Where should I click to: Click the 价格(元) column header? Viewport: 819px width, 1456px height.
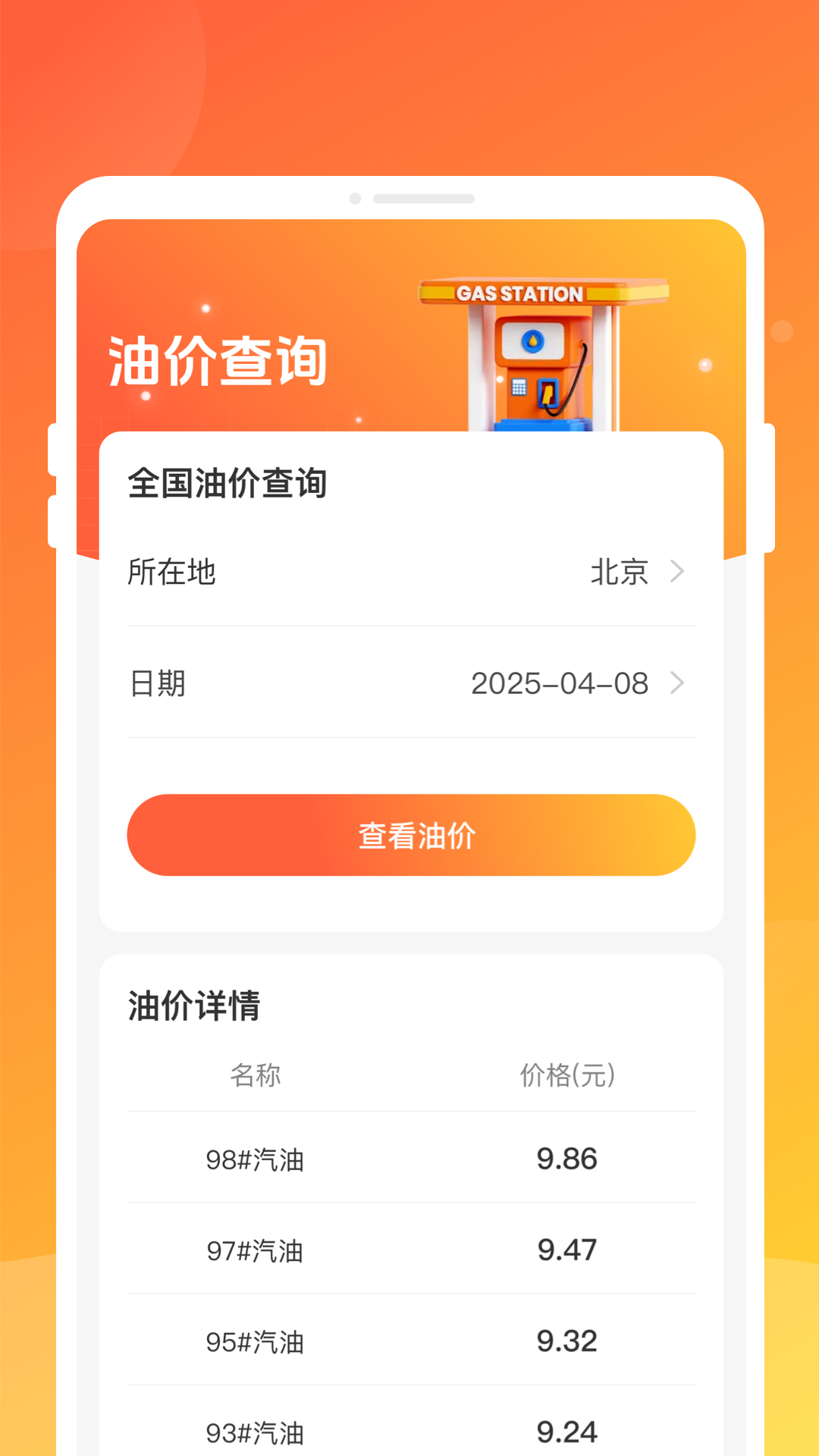[567, 1075]
